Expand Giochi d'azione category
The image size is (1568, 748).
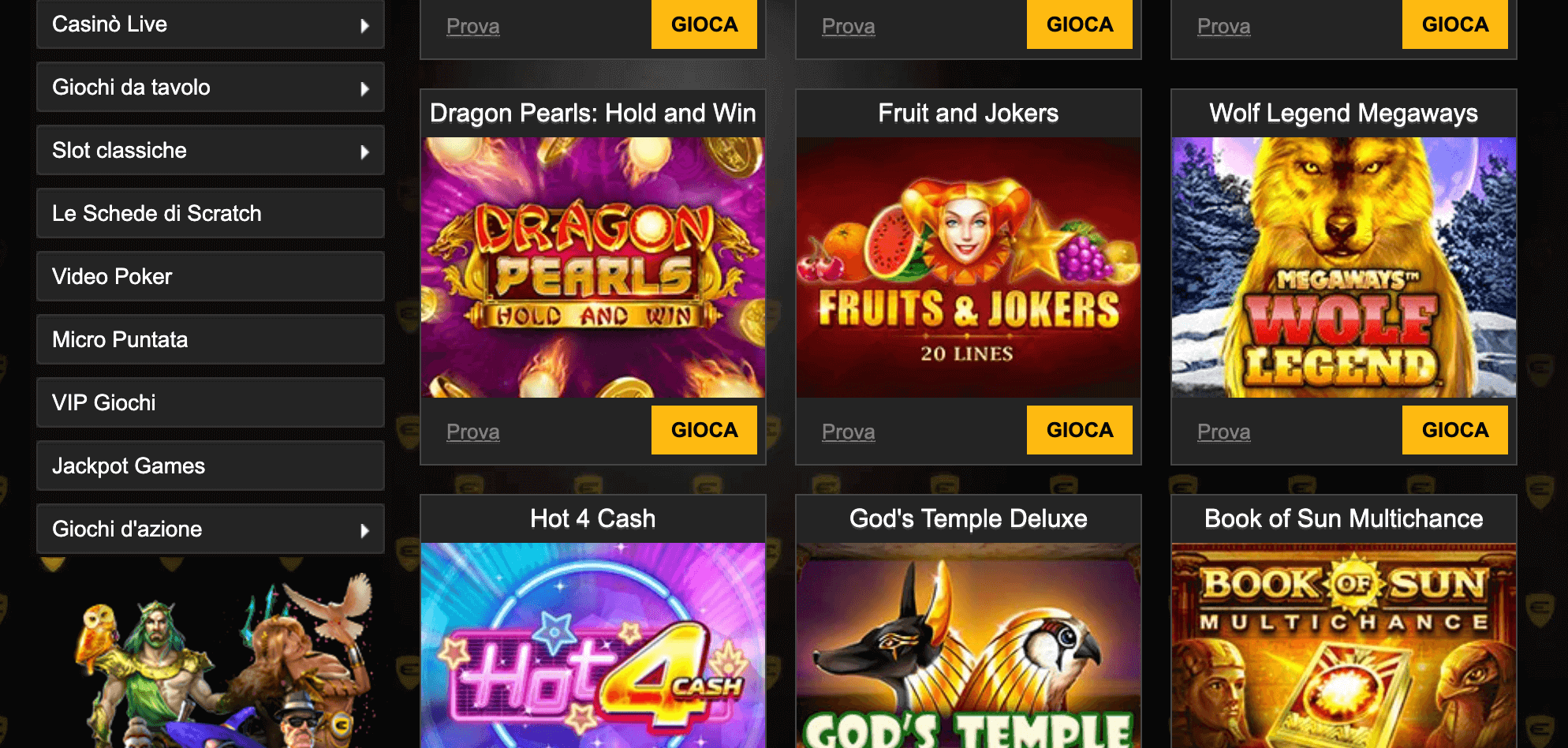point(210,529)
